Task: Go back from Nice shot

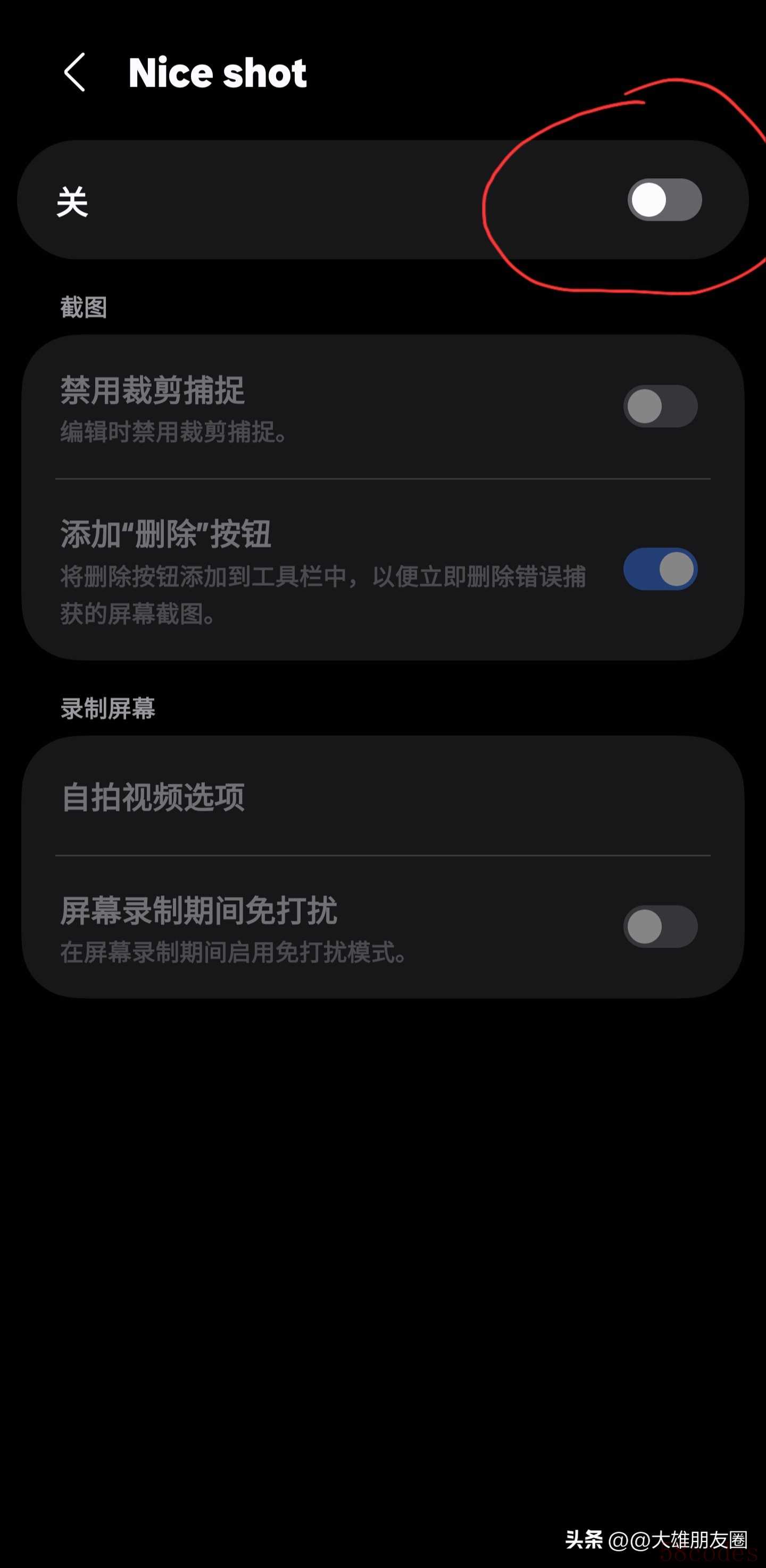Action: click(x=74, y=72)
